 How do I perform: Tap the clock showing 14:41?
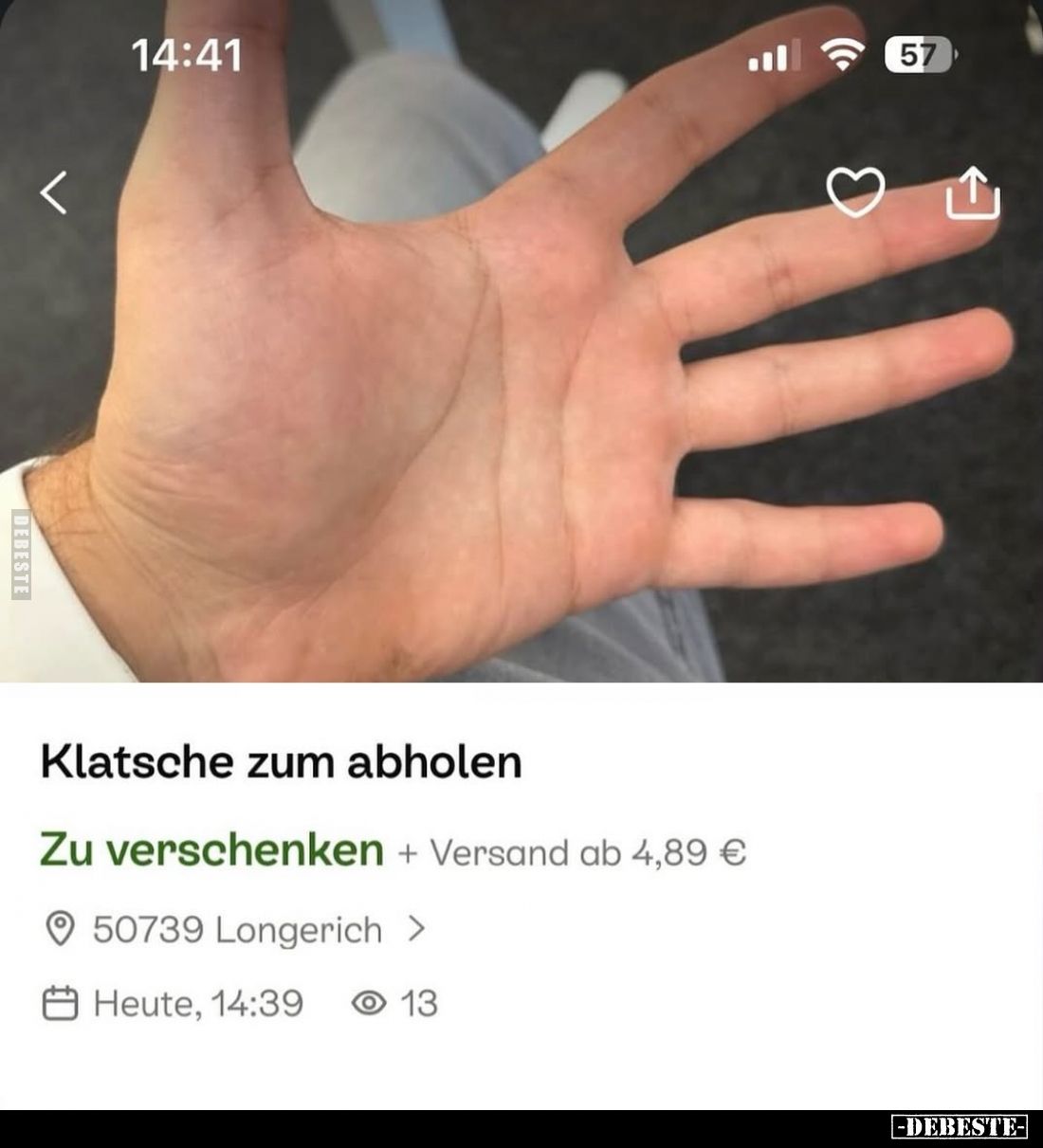(187, 55)
